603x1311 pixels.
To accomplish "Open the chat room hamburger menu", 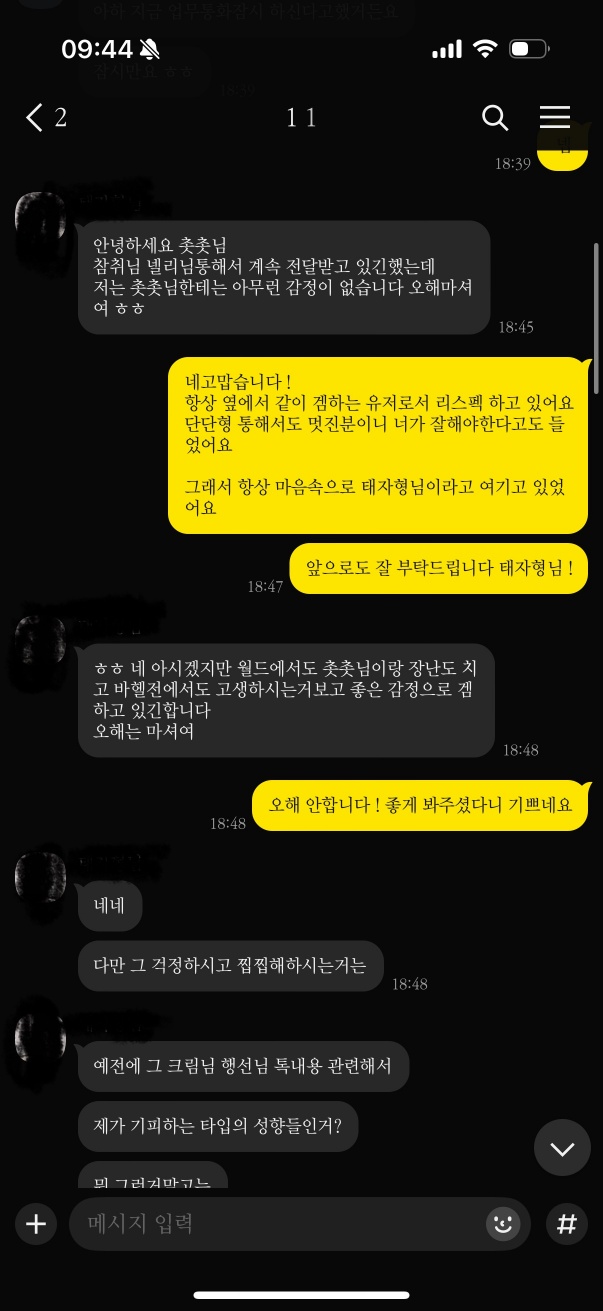I will (x=554, y=117).
